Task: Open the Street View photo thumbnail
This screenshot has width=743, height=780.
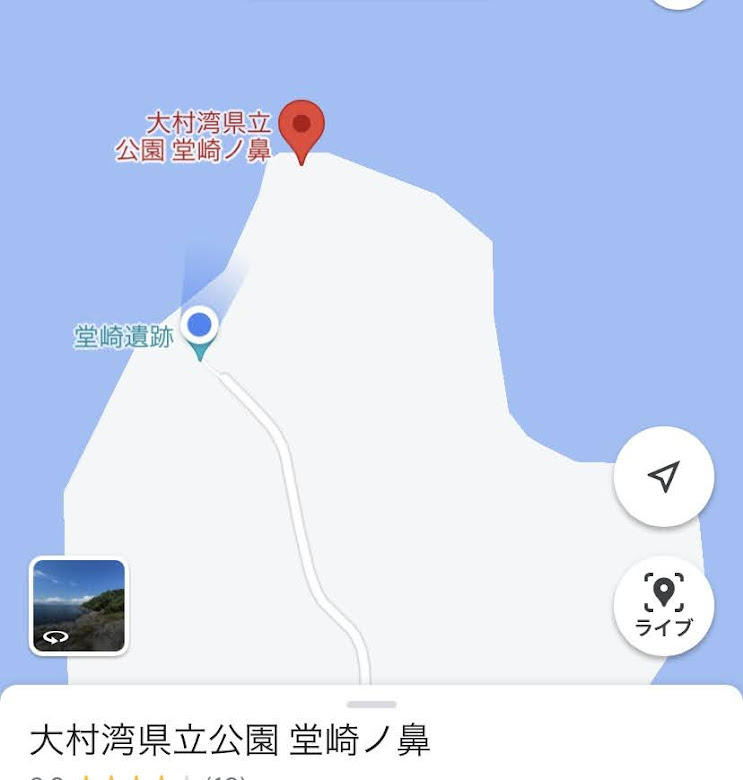Action: click(x=79, y=606)
